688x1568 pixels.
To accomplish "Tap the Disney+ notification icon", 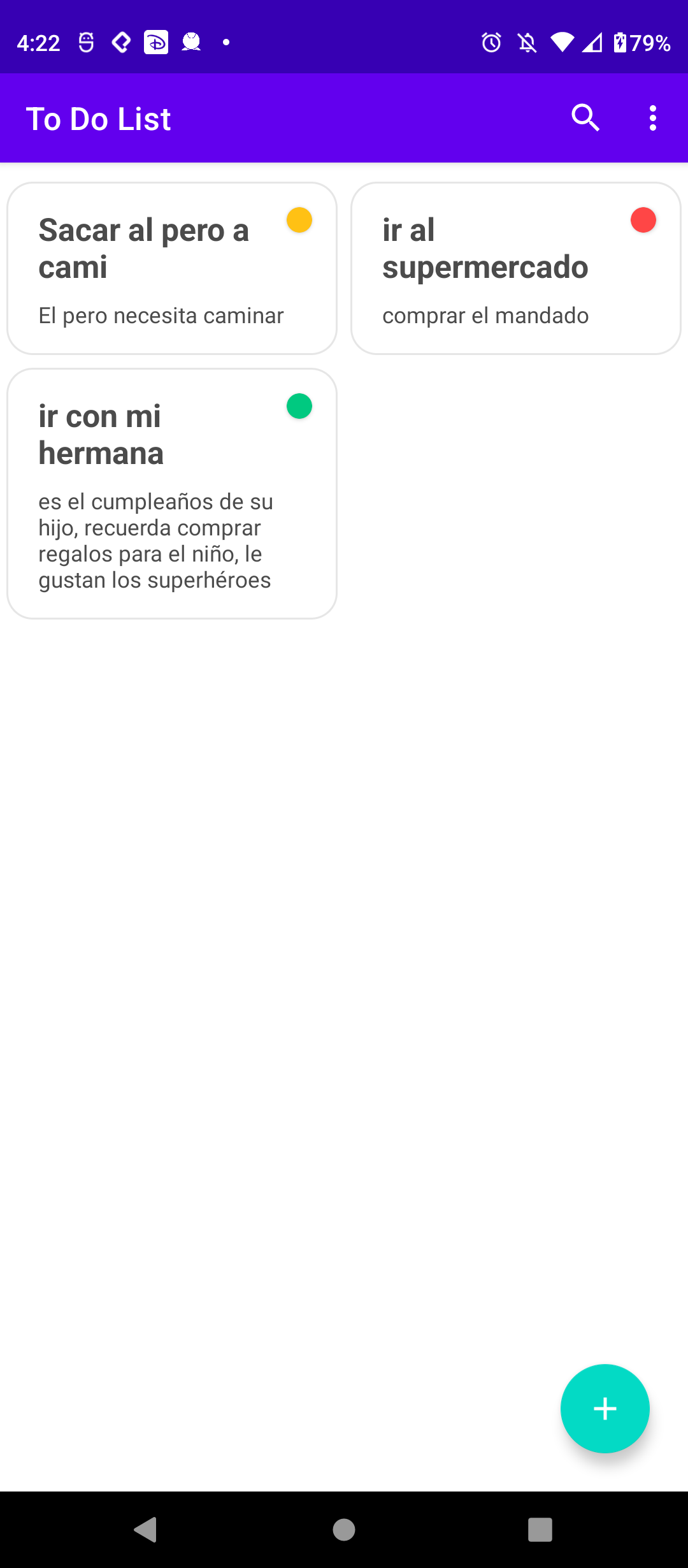I will coord(156,43).
